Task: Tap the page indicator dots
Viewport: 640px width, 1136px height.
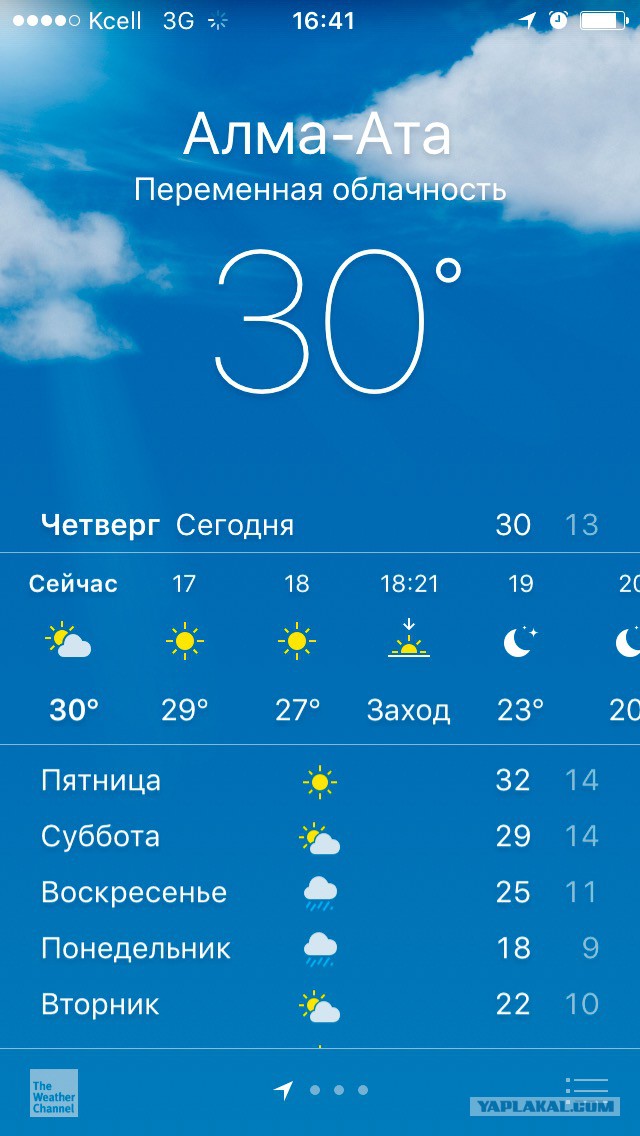Action: pos(337,1090)
